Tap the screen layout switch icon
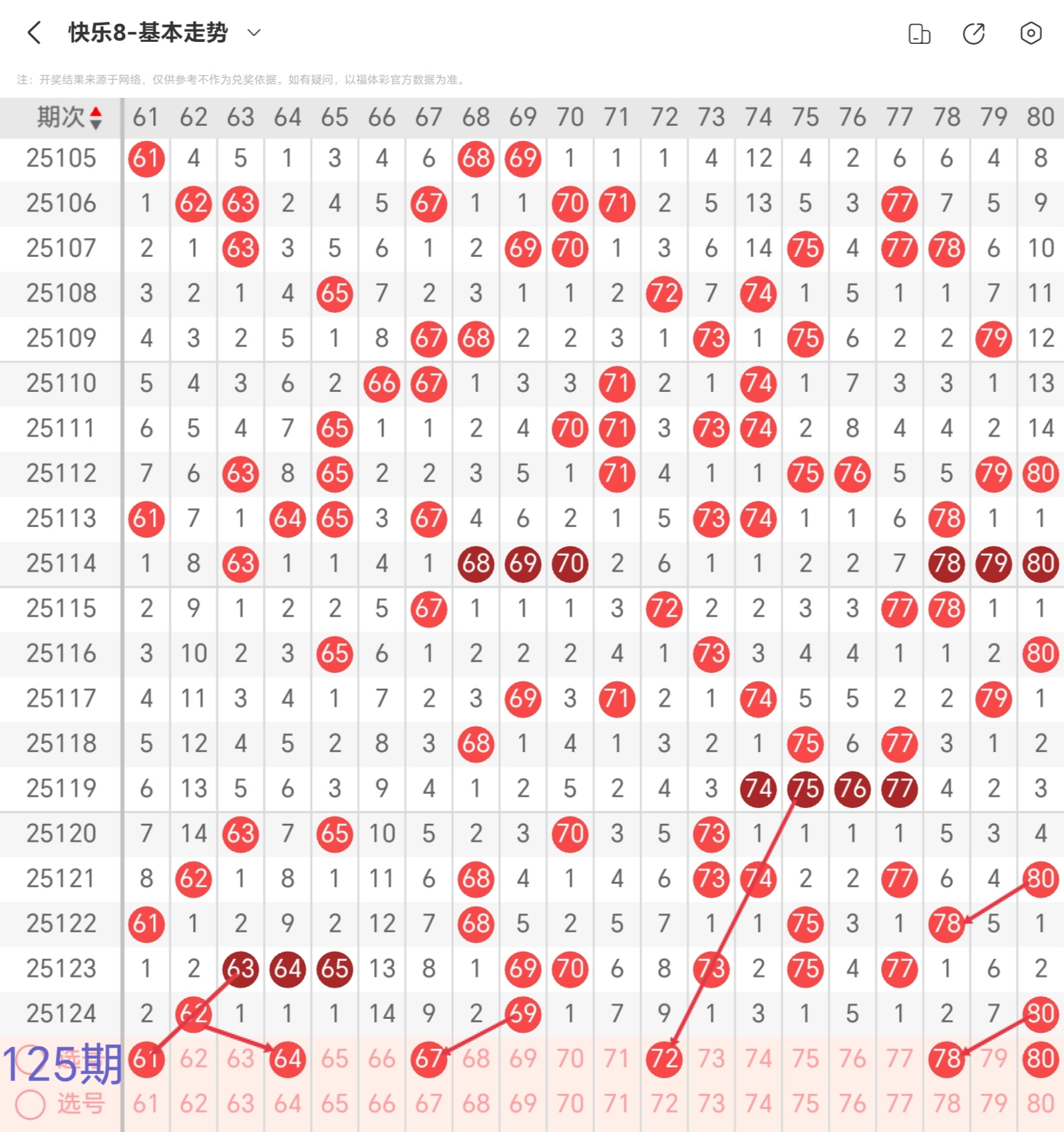The width and height of the screenshot is (1064, 1132). tap(919, 33)
